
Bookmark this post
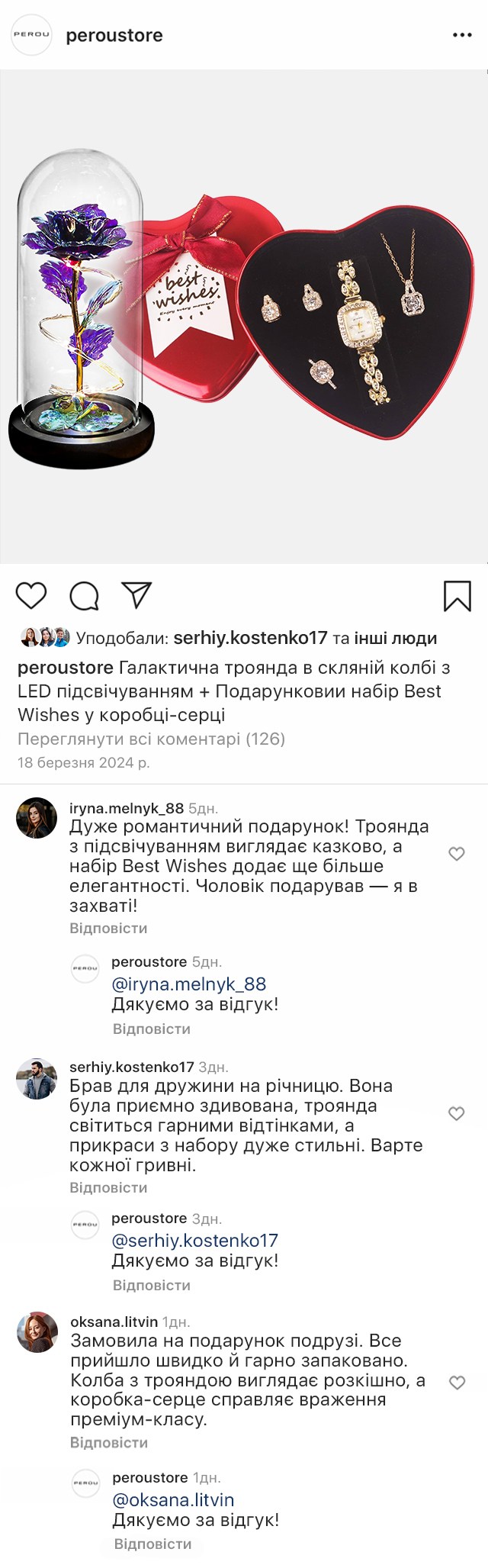click(x=457, y=596)
